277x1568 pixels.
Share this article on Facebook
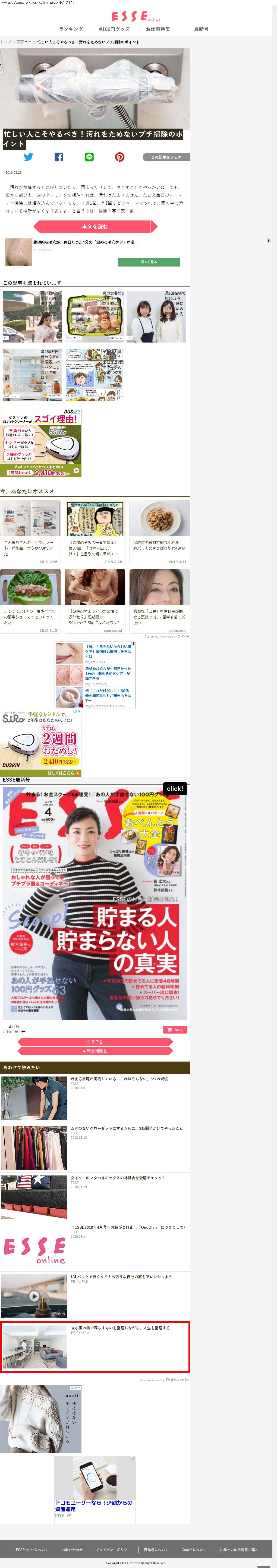pyautogui.click(x=59, y=157)
